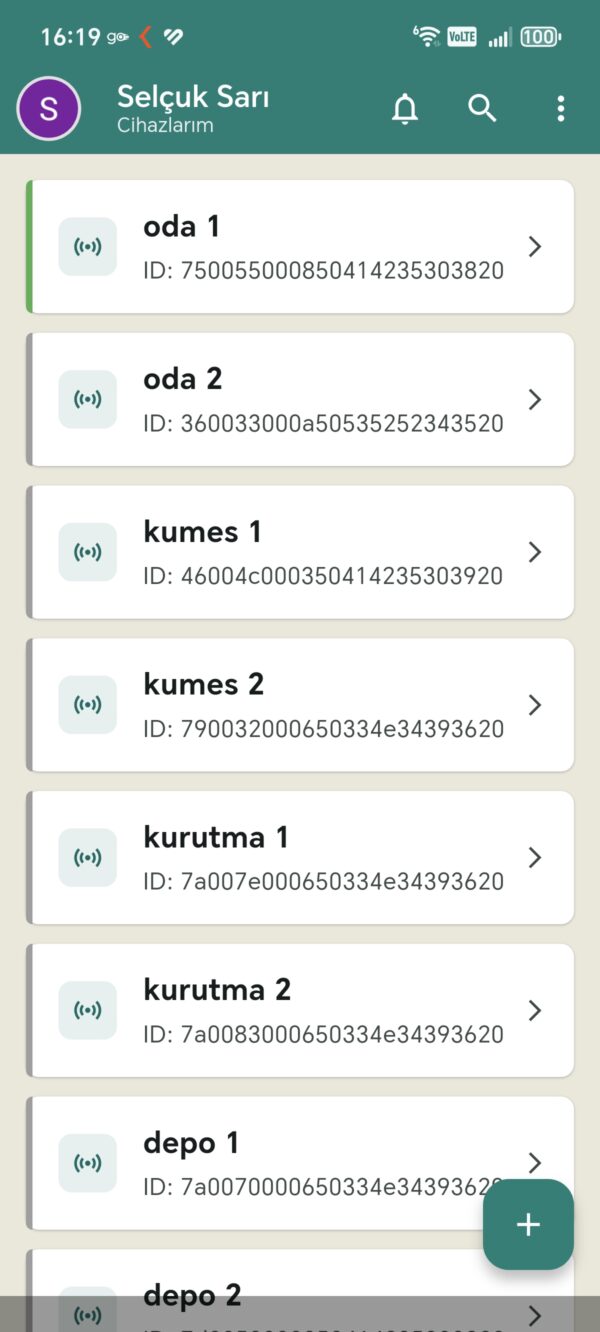The image size is (600, 1332).
Task: Open the profile avatar with letter S
Action: (x=48, y=109)
